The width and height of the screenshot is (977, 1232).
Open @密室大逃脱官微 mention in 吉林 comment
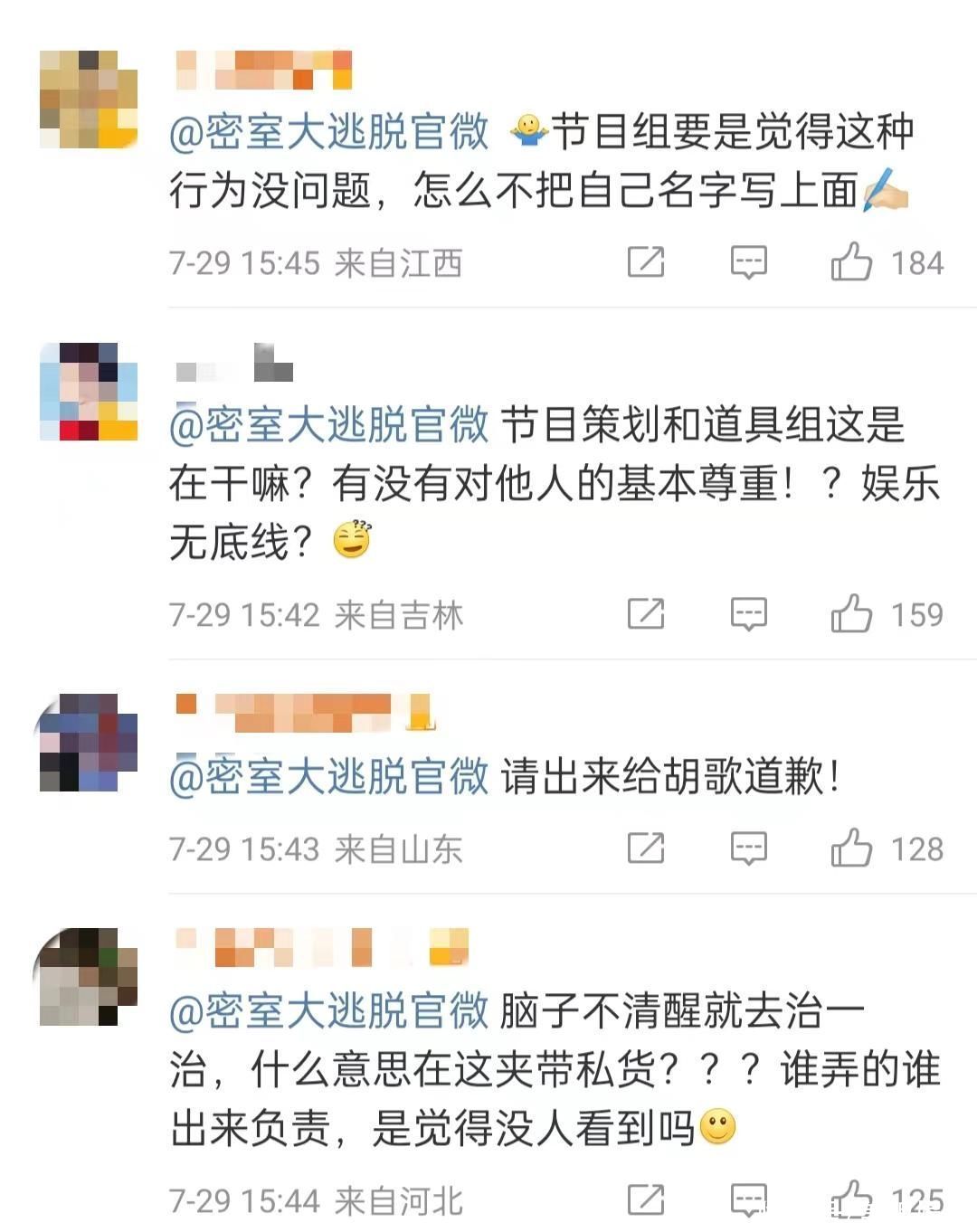tap(329, 425)
